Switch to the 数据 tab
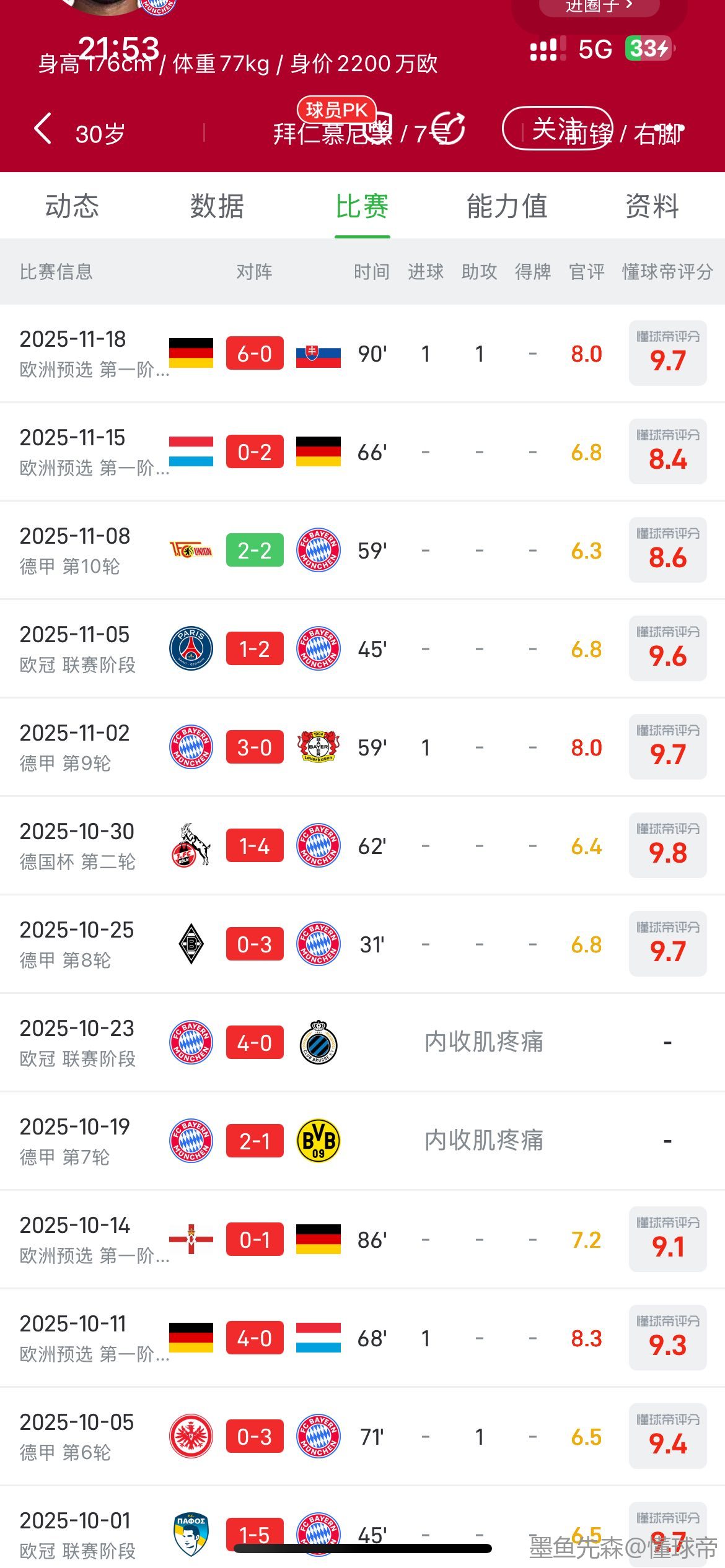 [217, 206]
